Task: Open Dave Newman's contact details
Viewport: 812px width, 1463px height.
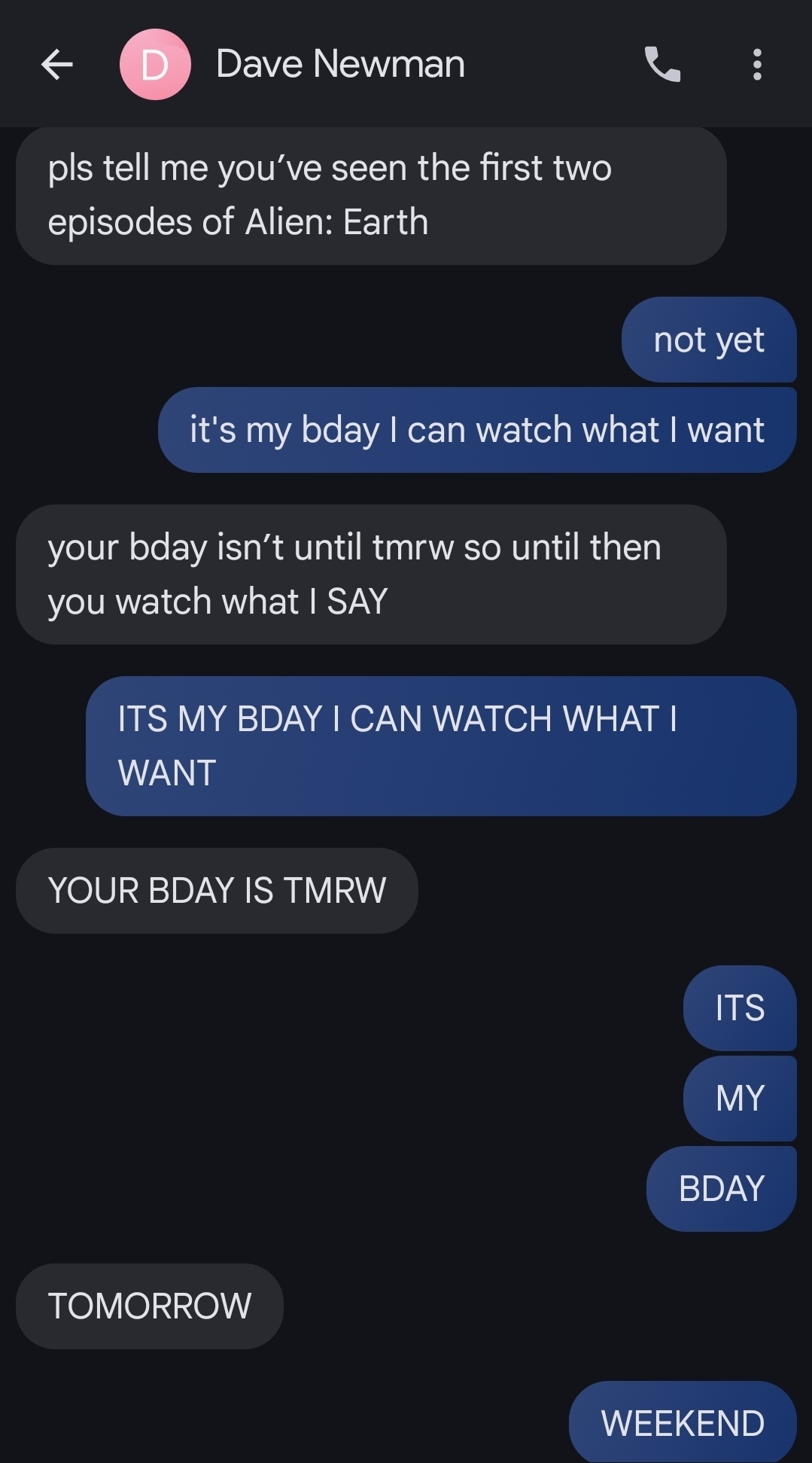Action: point(339,64)
